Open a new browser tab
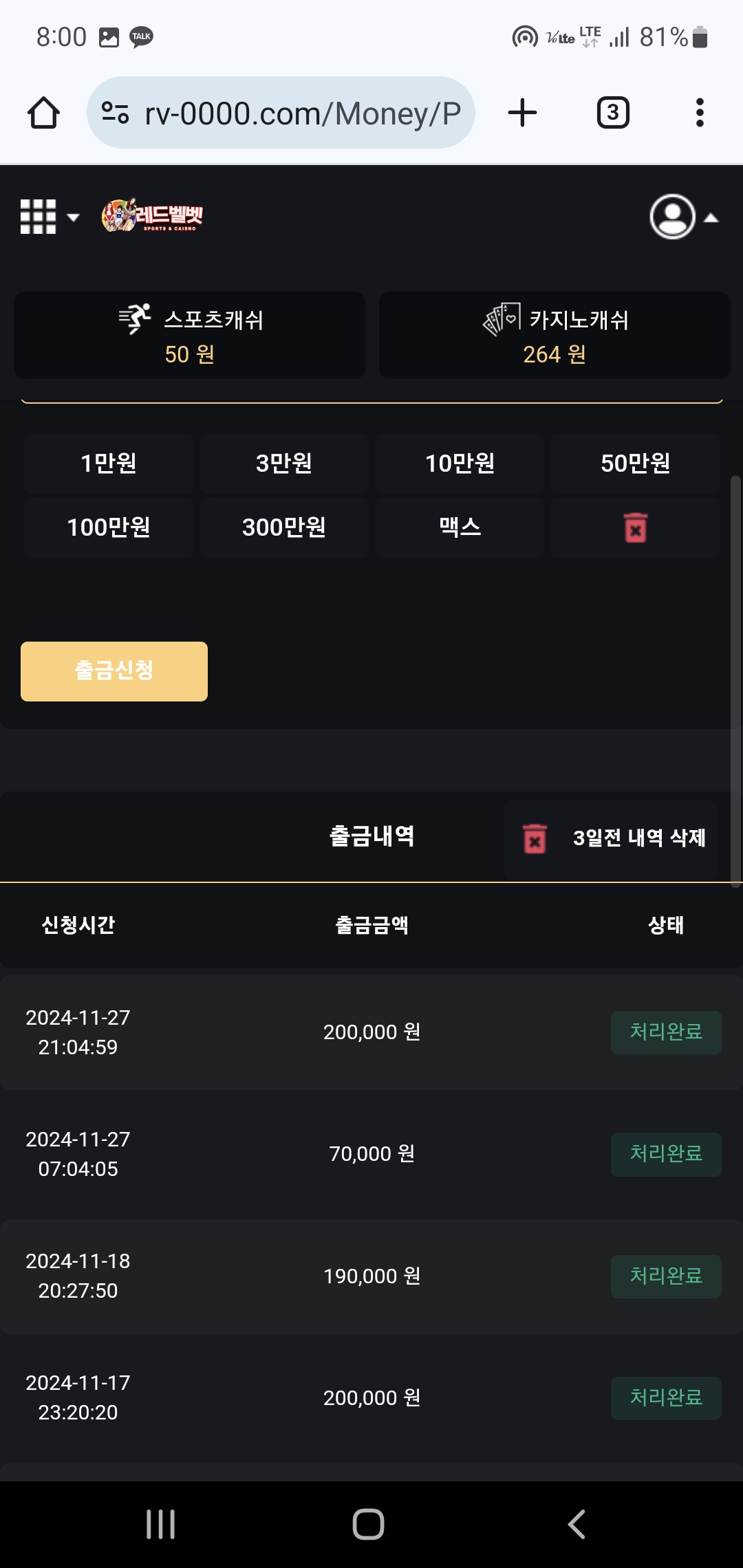The height and width of the screenshot is (1568, 743). tap(522, 113)
